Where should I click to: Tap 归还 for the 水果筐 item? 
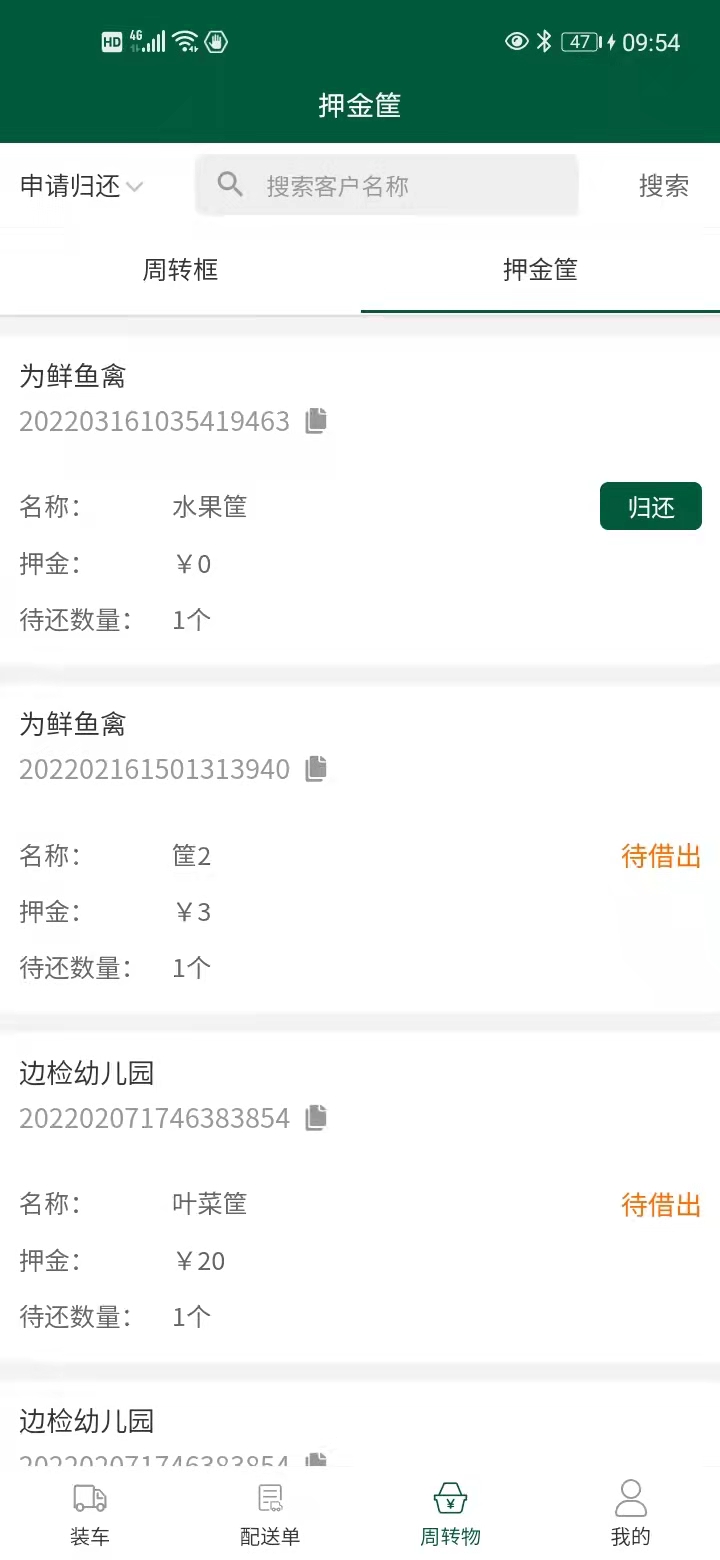click(651, 507)
